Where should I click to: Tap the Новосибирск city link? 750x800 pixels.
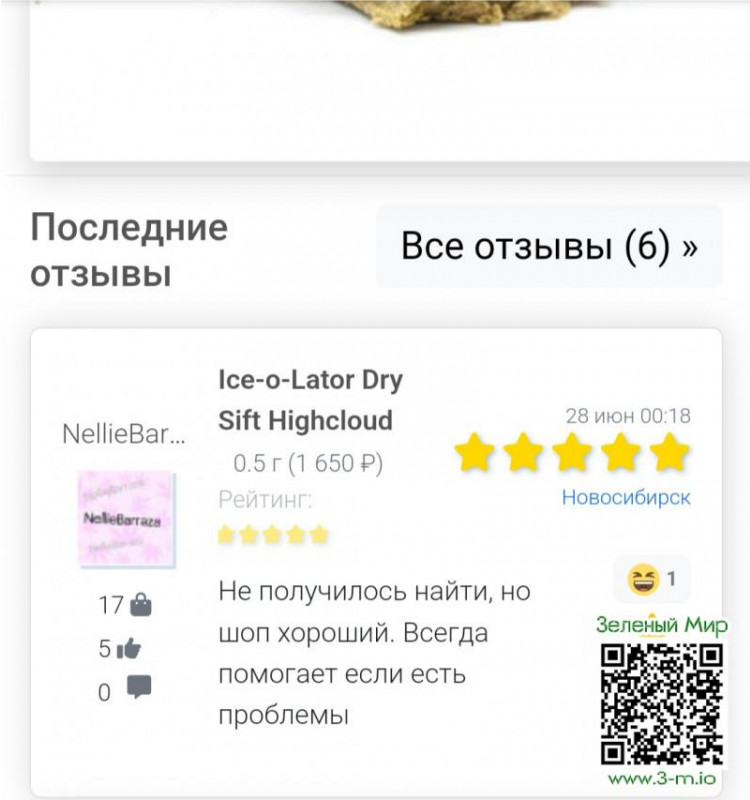625,497
